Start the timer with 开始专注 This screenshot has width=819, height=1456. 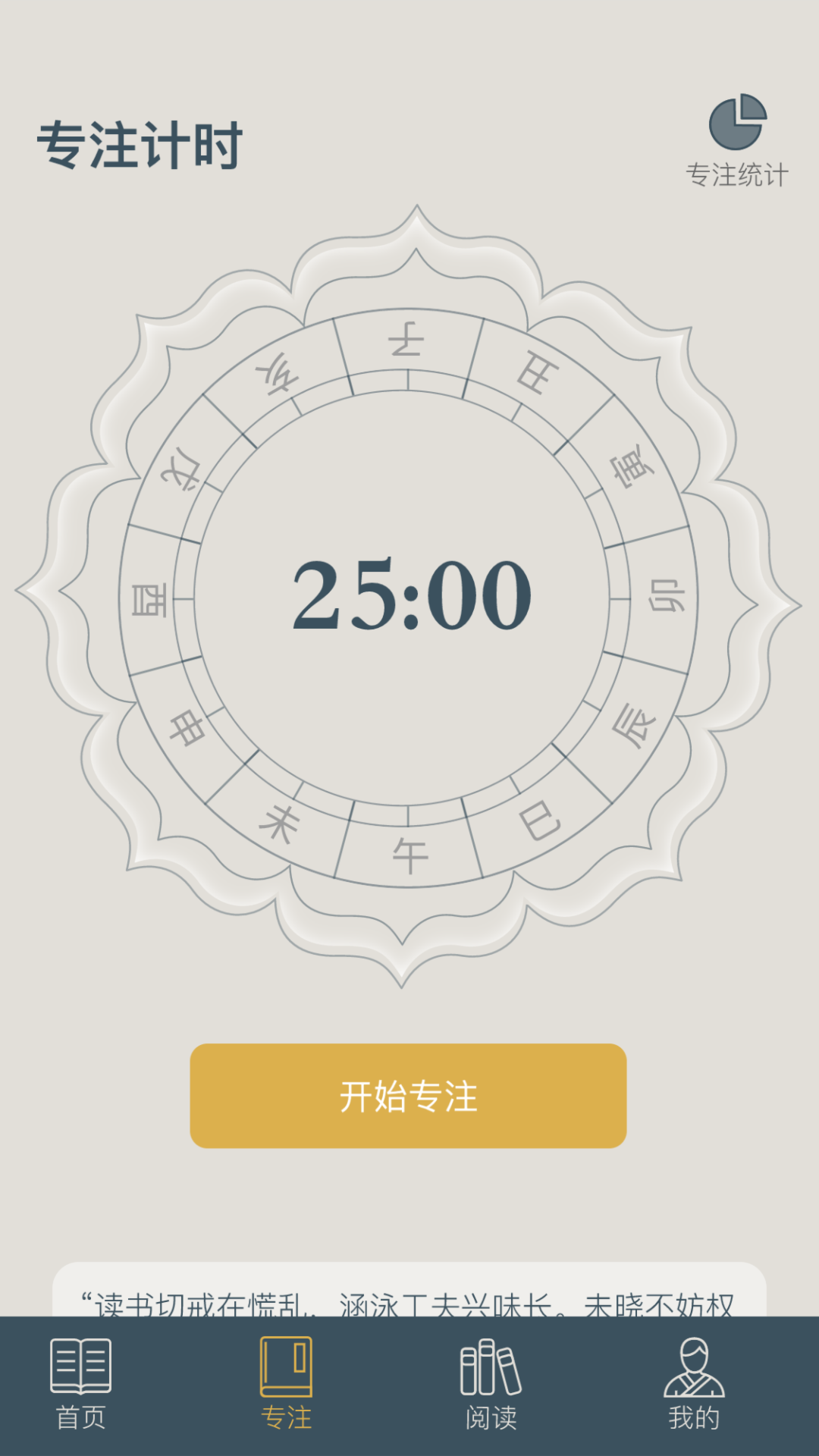click(x=408, y=1096)
